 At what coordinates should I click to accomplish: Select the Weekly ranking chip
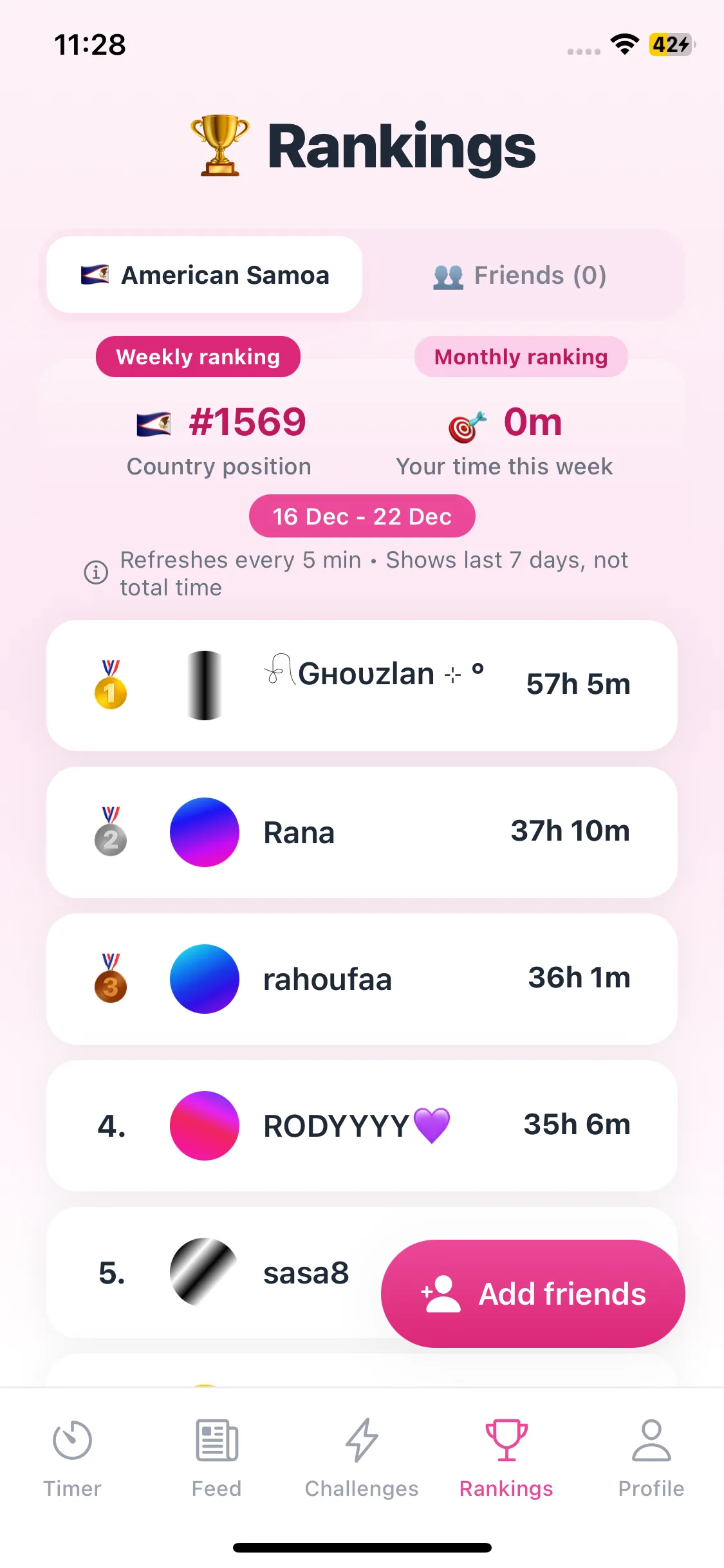(x=198, y=357)
